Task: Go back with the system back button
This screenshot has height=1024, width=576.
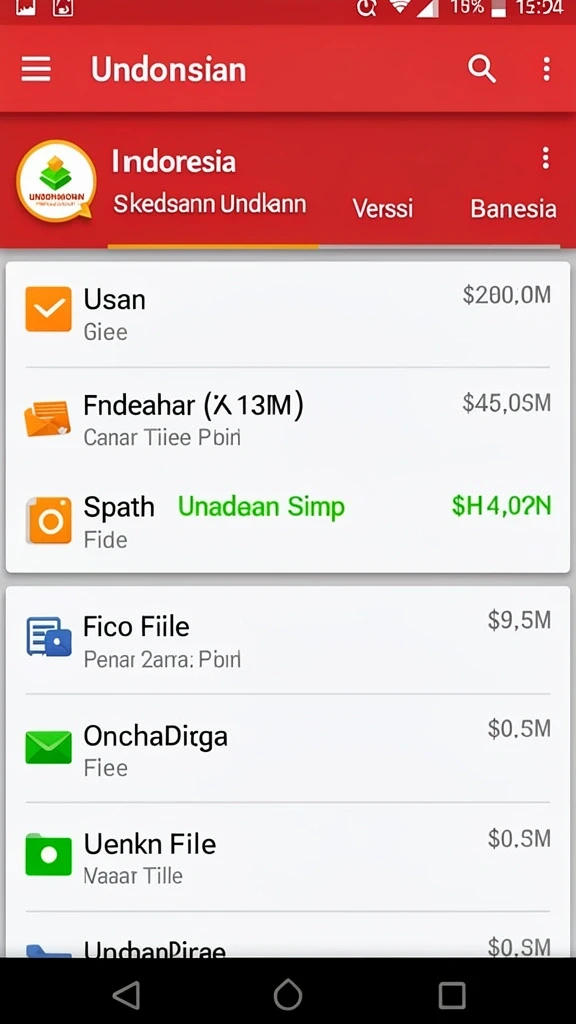Action: 126,995
